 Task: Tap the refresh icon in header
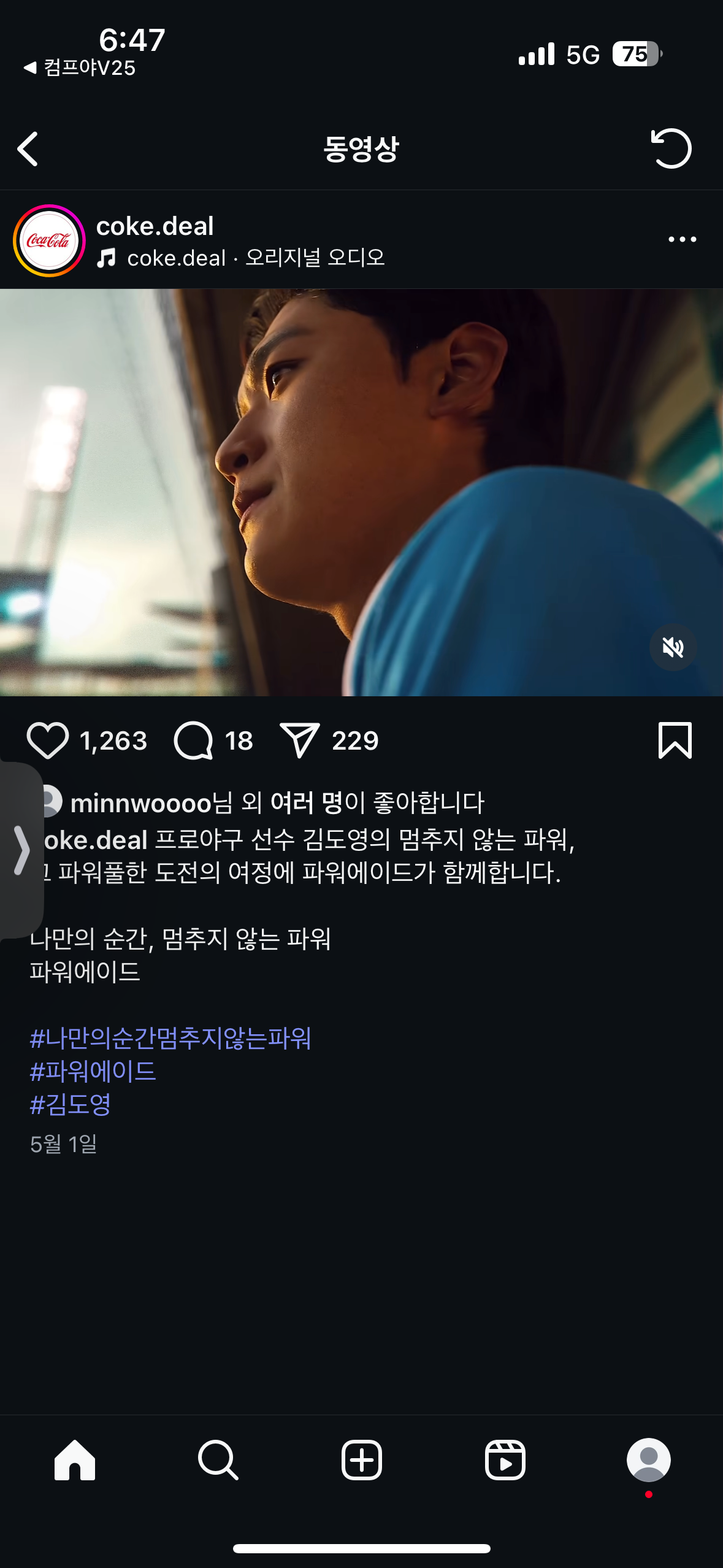pos(671,148)
